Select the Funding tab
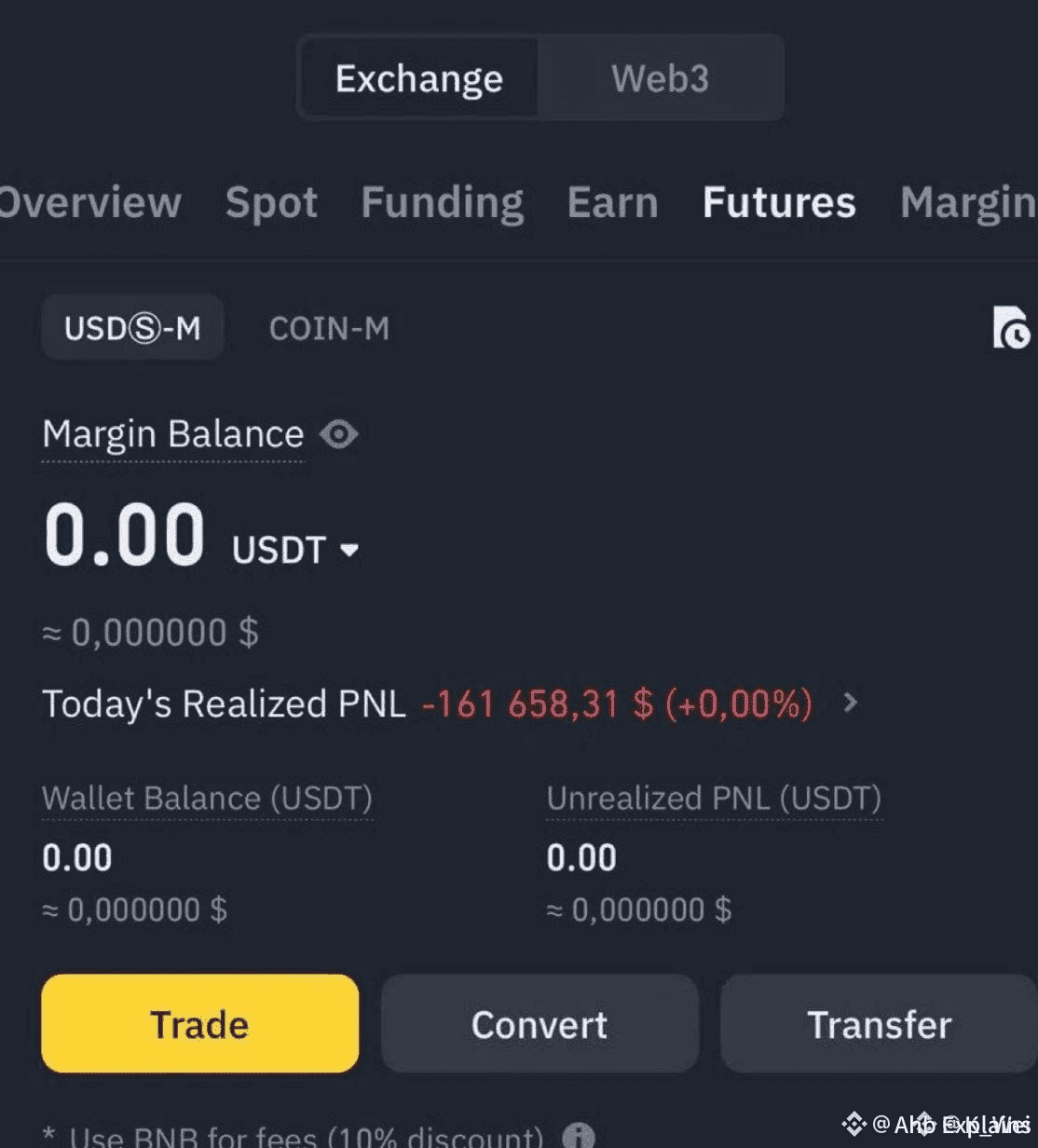 pyautogui.click(x=442, y=202)
